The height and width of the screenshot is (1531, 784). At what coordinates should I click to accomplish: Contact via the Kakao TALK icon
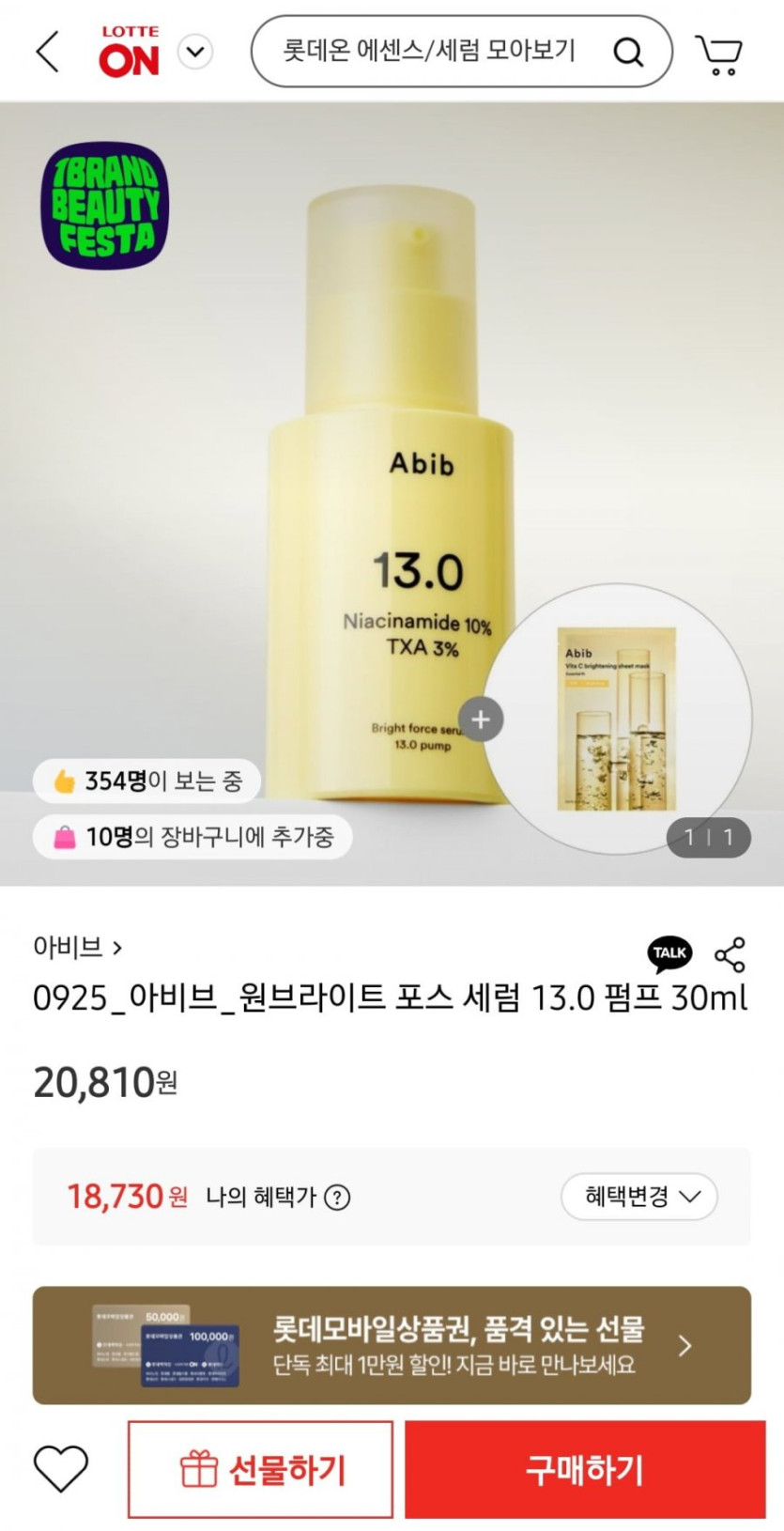[669, 953]
